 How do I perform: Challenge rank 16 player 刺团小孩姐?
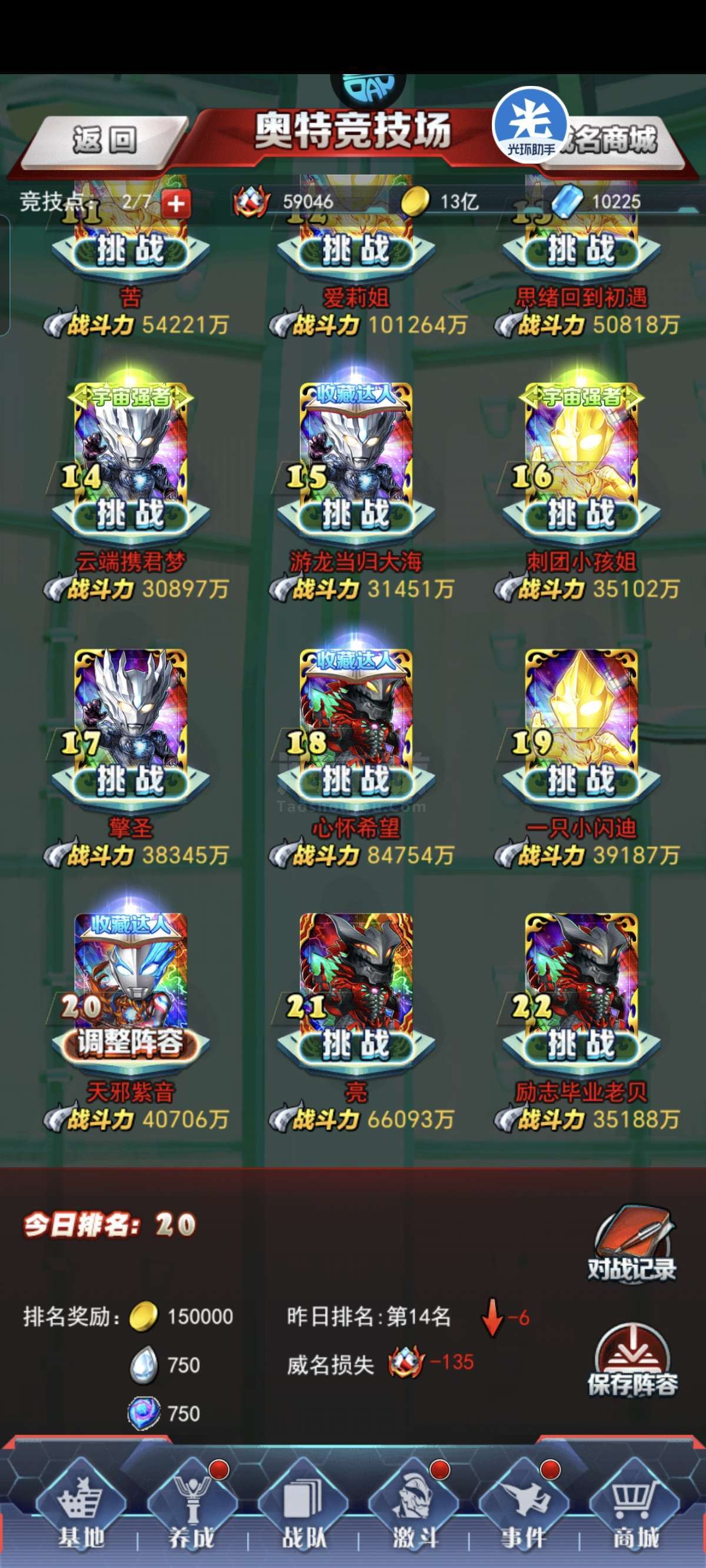pyautogui.click(x=581, y=514)
